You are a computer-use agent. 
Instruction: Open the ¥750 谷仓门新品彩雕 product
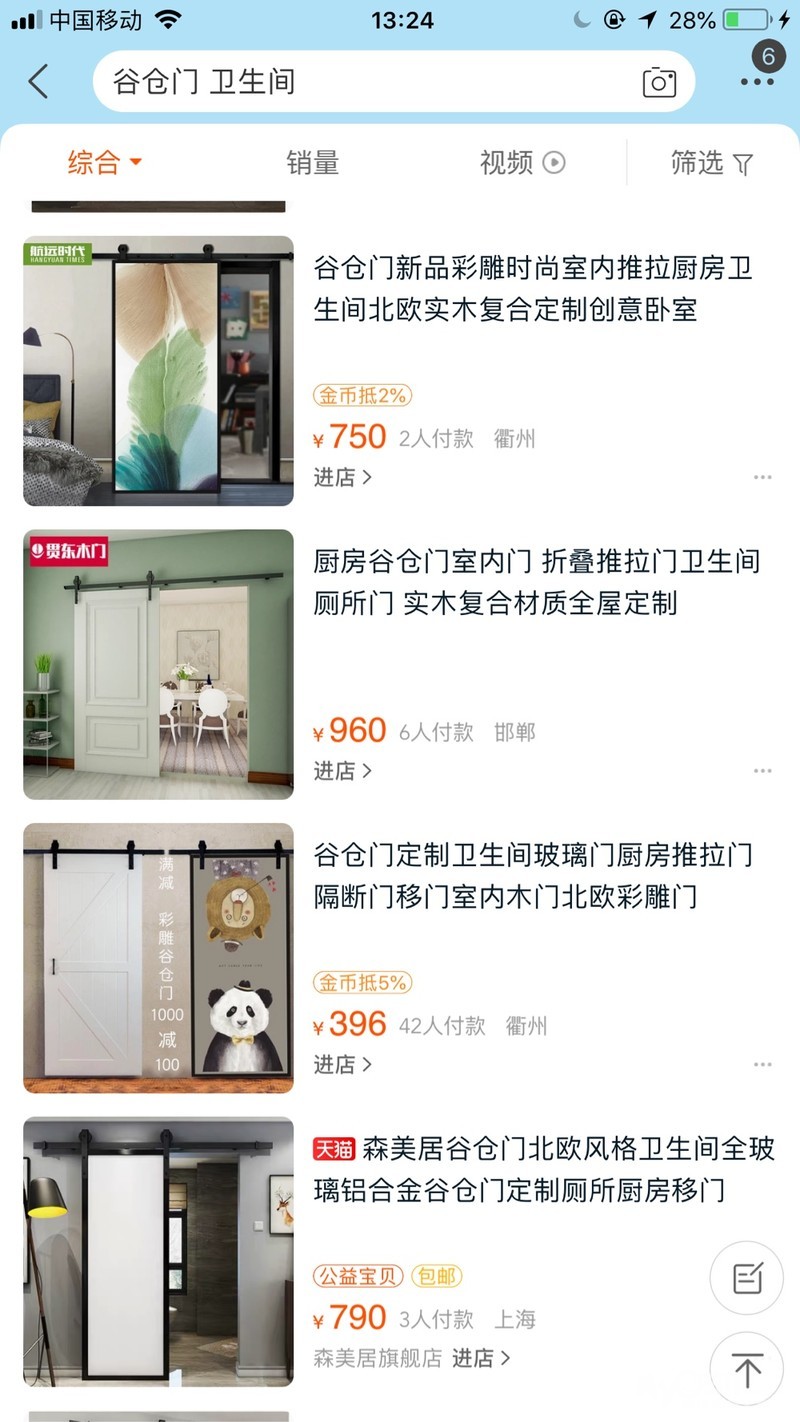[400, 371]
